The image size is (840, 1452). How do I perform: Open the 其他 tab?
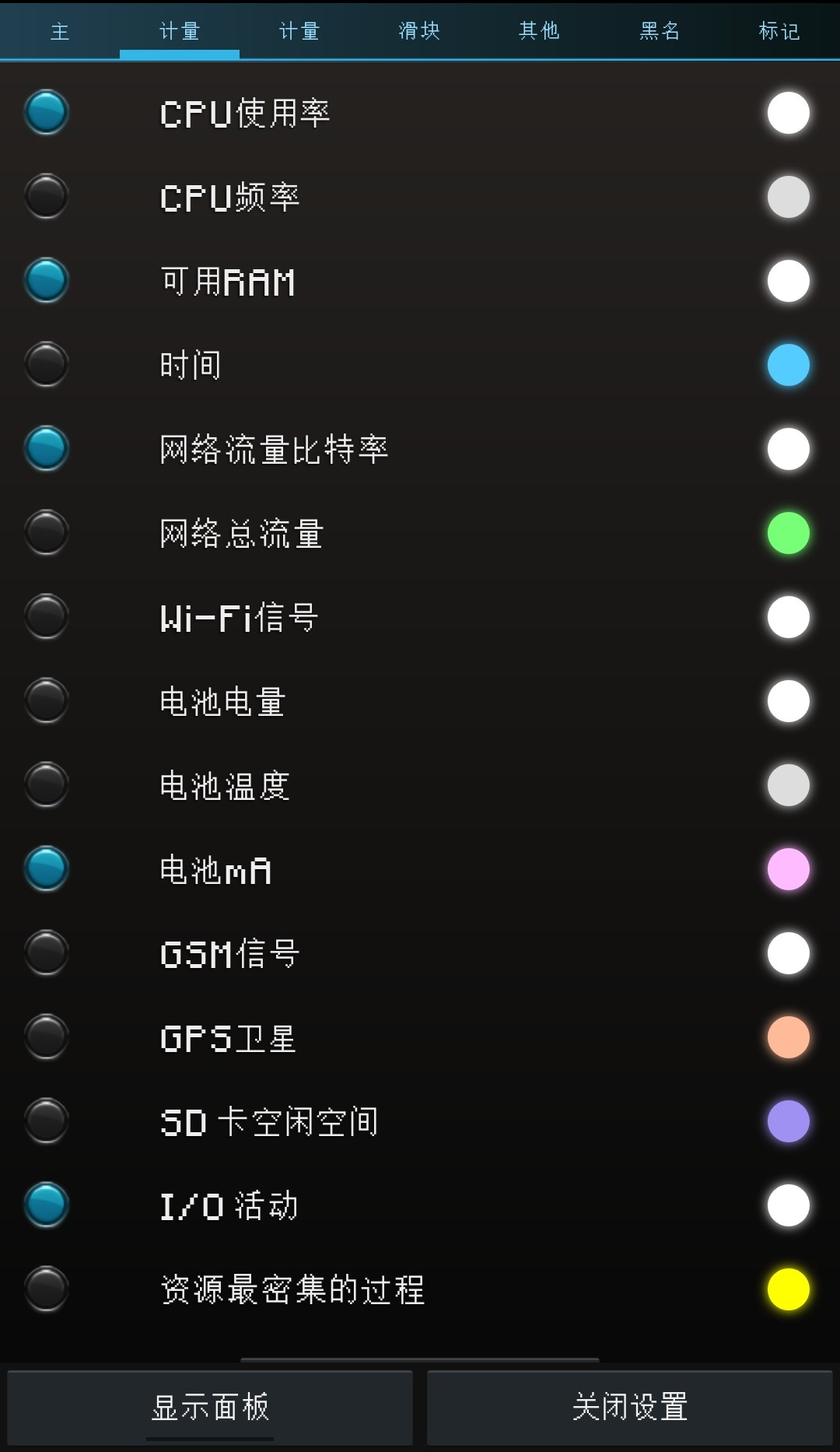pyautogui.click(x=539, y=31)
